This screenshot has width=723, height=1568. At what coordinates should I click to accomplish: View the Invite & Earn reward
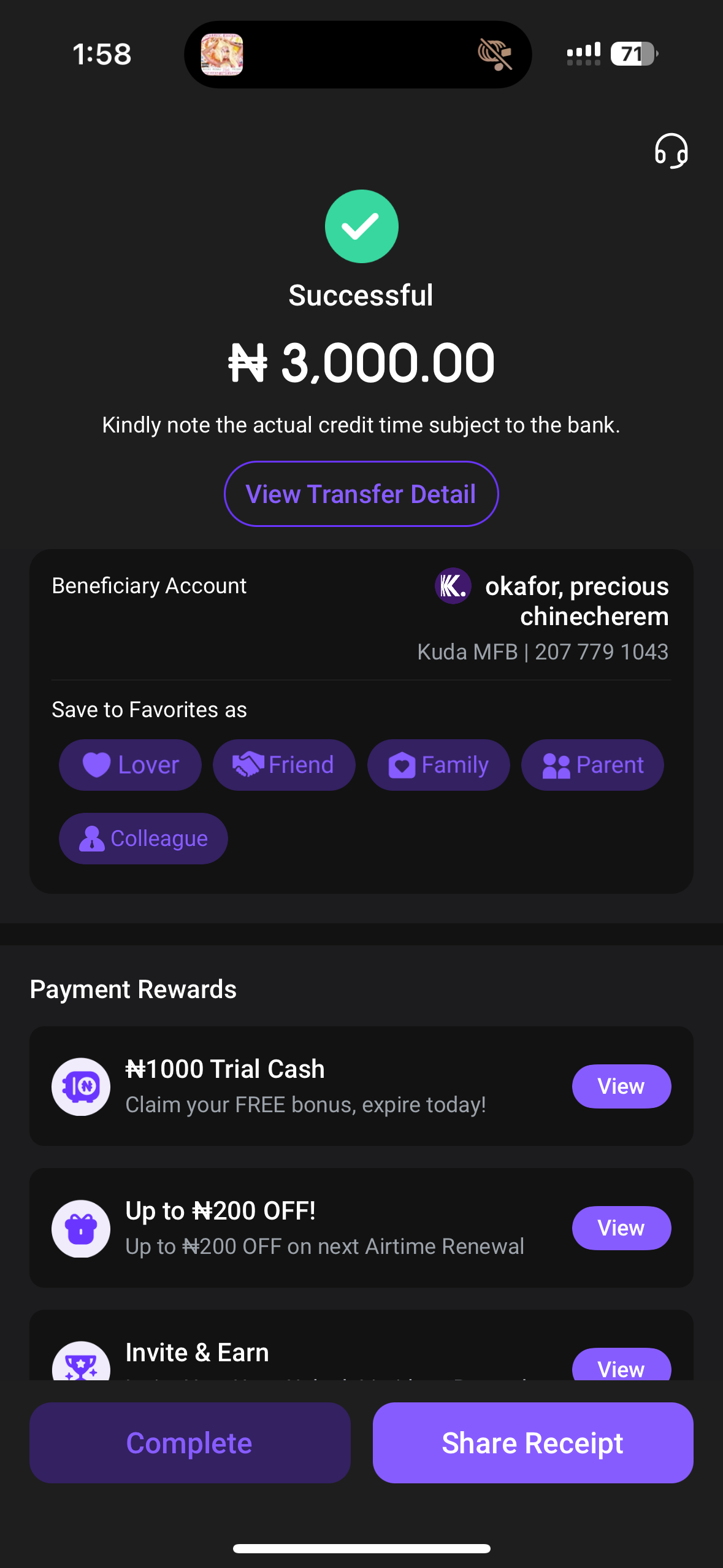click(x=621, y=1367)
